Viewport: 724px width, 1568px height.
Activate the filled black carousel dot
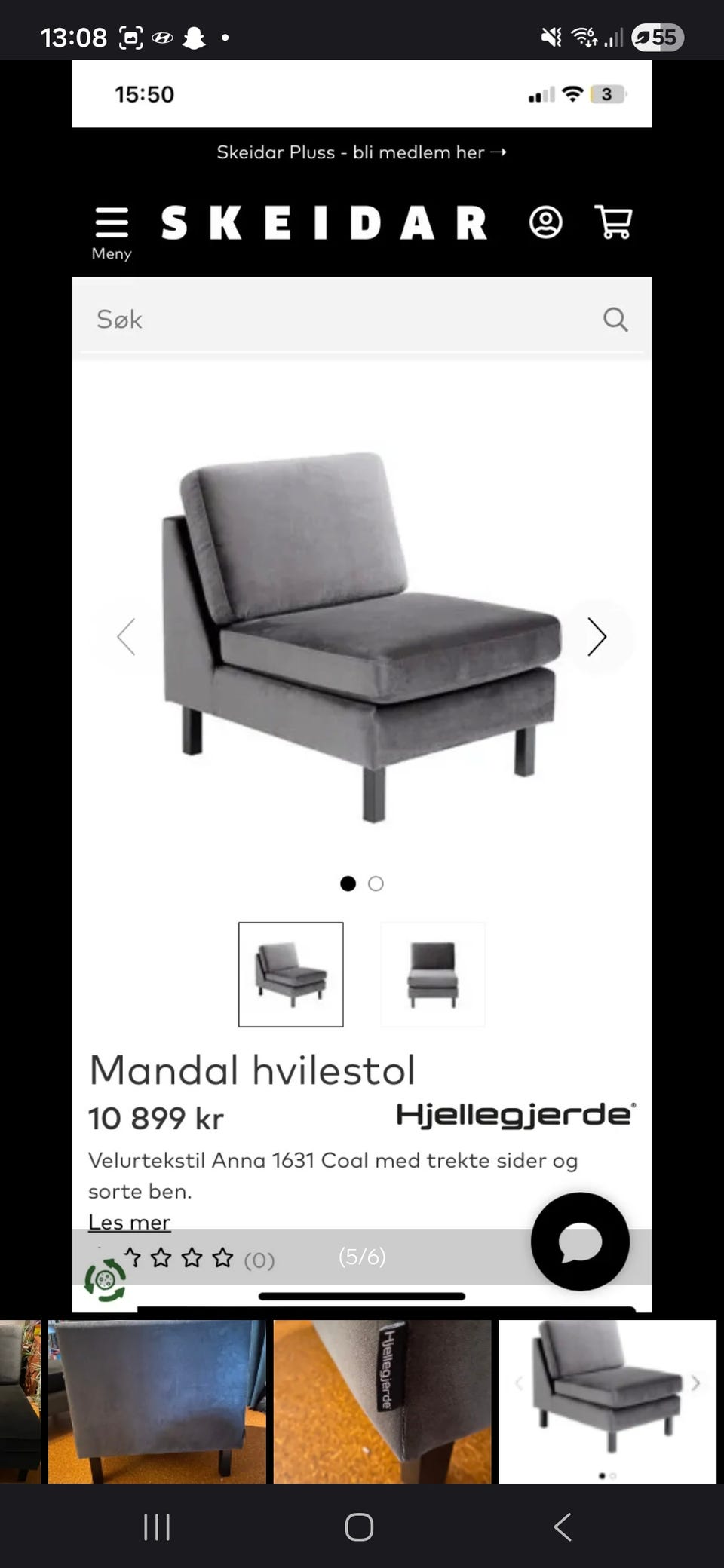[349, 884]
